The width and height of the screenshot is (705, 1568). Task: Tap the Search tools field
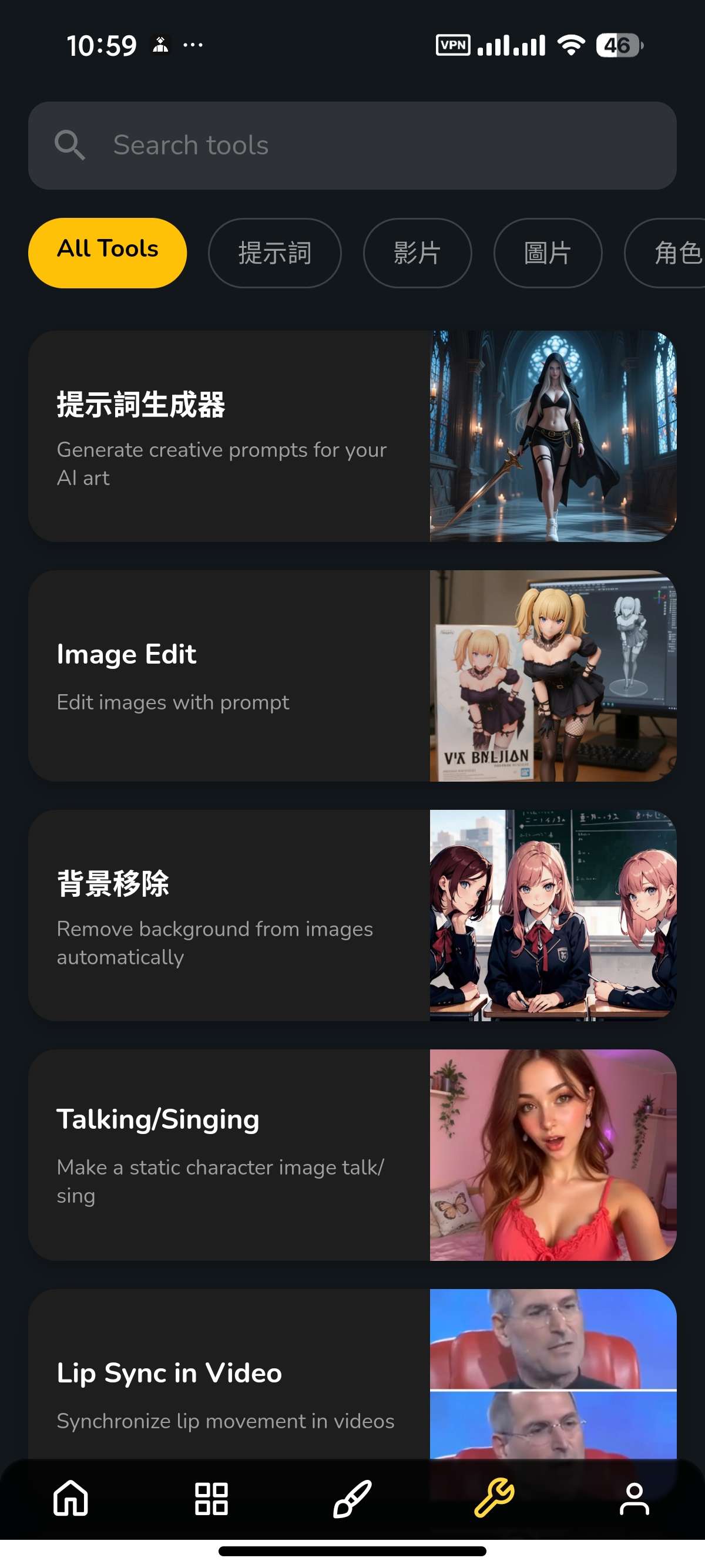tap(352, 146)
